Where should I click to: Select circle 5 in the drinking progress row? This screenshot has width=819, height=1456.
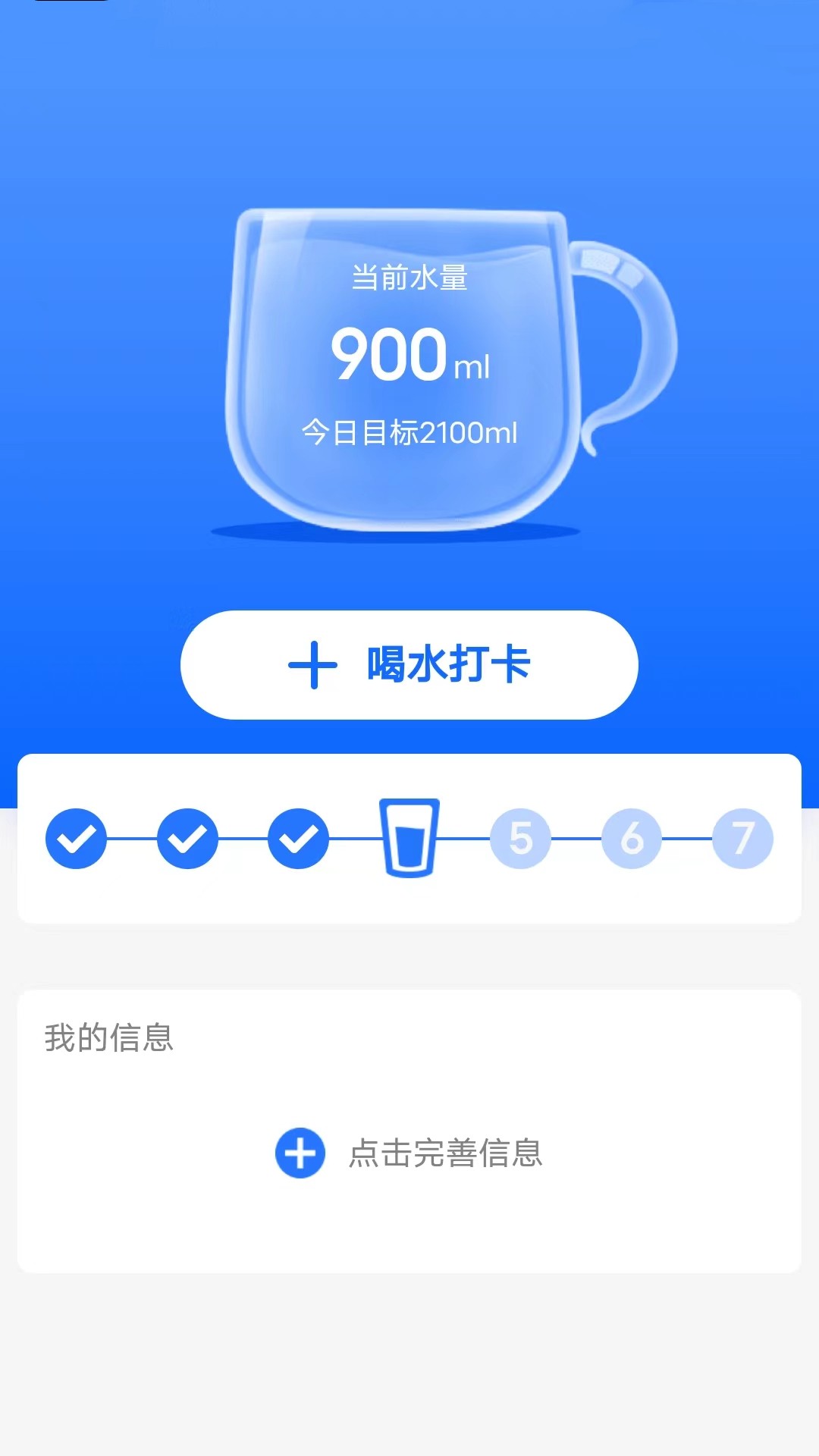(x=520, y=838)
